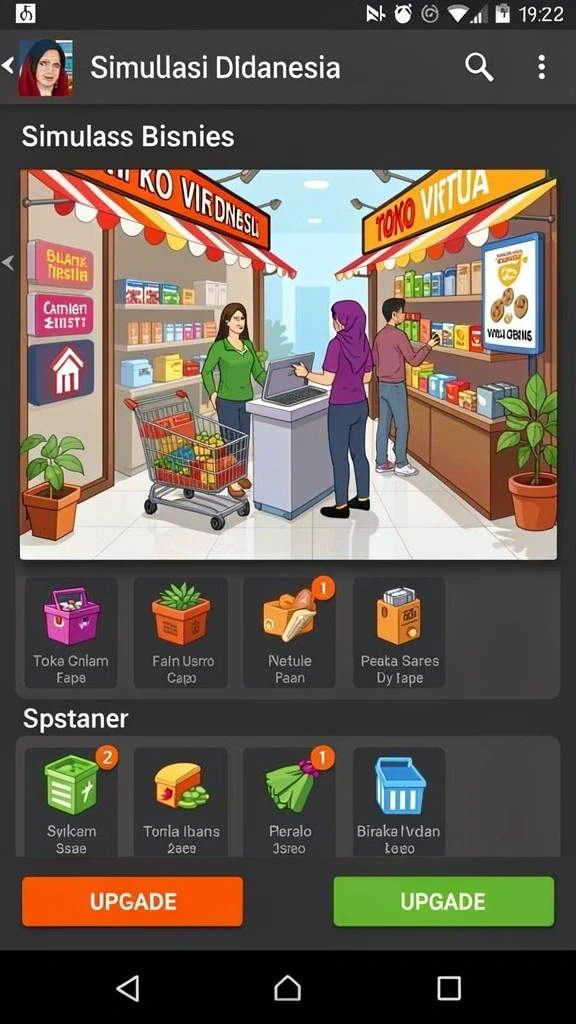The height and width of the screenshot is (1024, 576).
Task: Open the Sylkam Ssae green box tile
Action: click(x=71, y=802)
